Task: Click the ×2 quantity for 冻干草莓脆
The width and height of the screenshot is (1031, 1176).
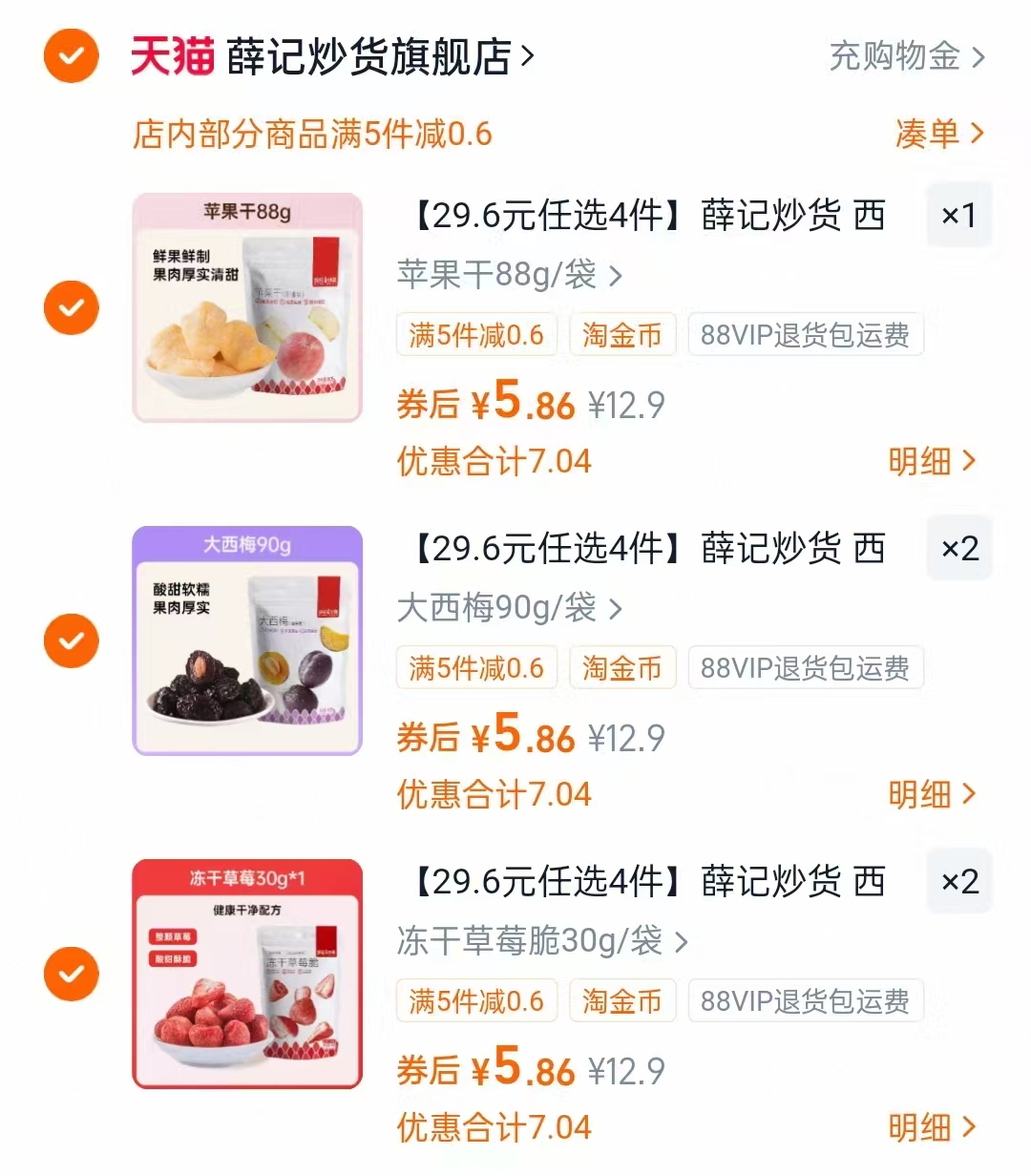Action: (x=958, y=881)
